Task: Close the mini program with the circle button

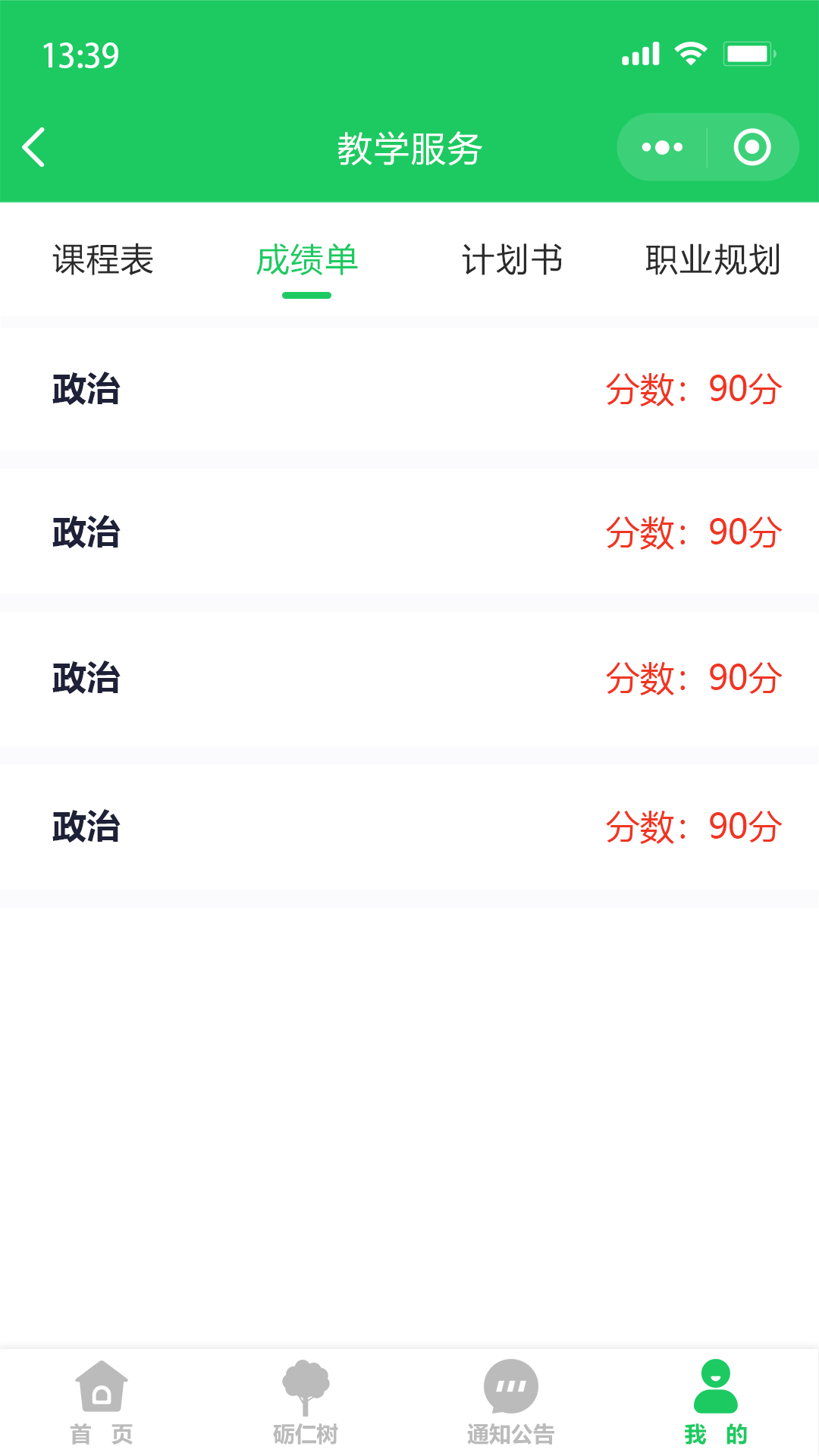Action: pyautogui.click(x=752, y=147)
